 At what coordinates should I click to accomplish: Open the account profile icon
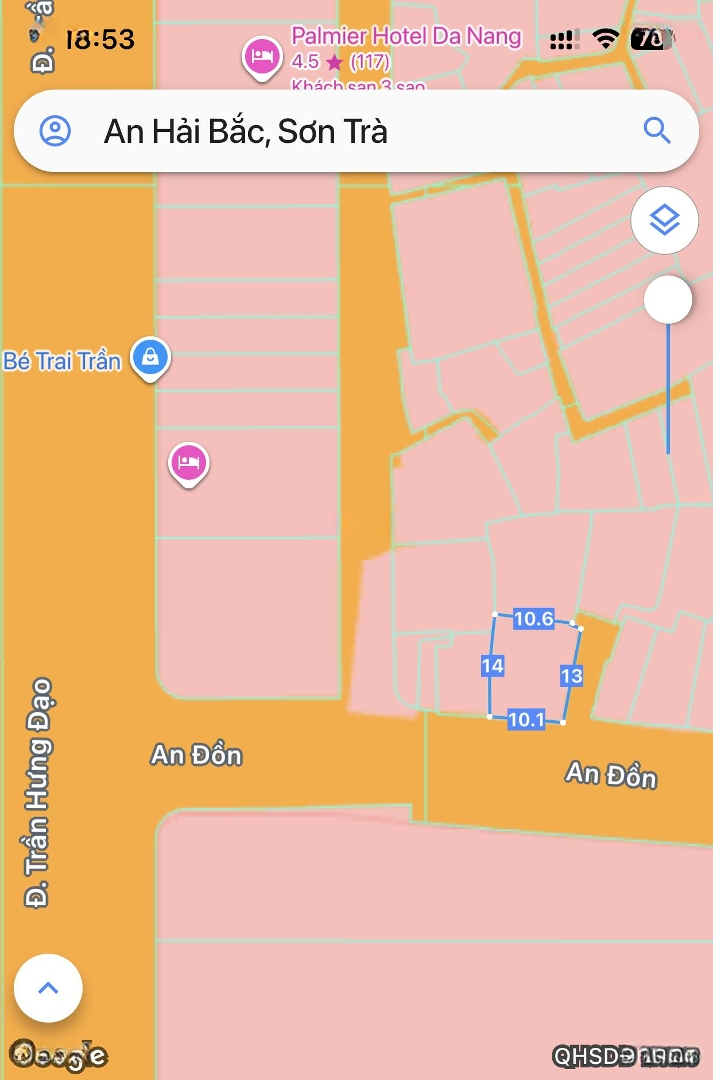(x=55, y=131)
